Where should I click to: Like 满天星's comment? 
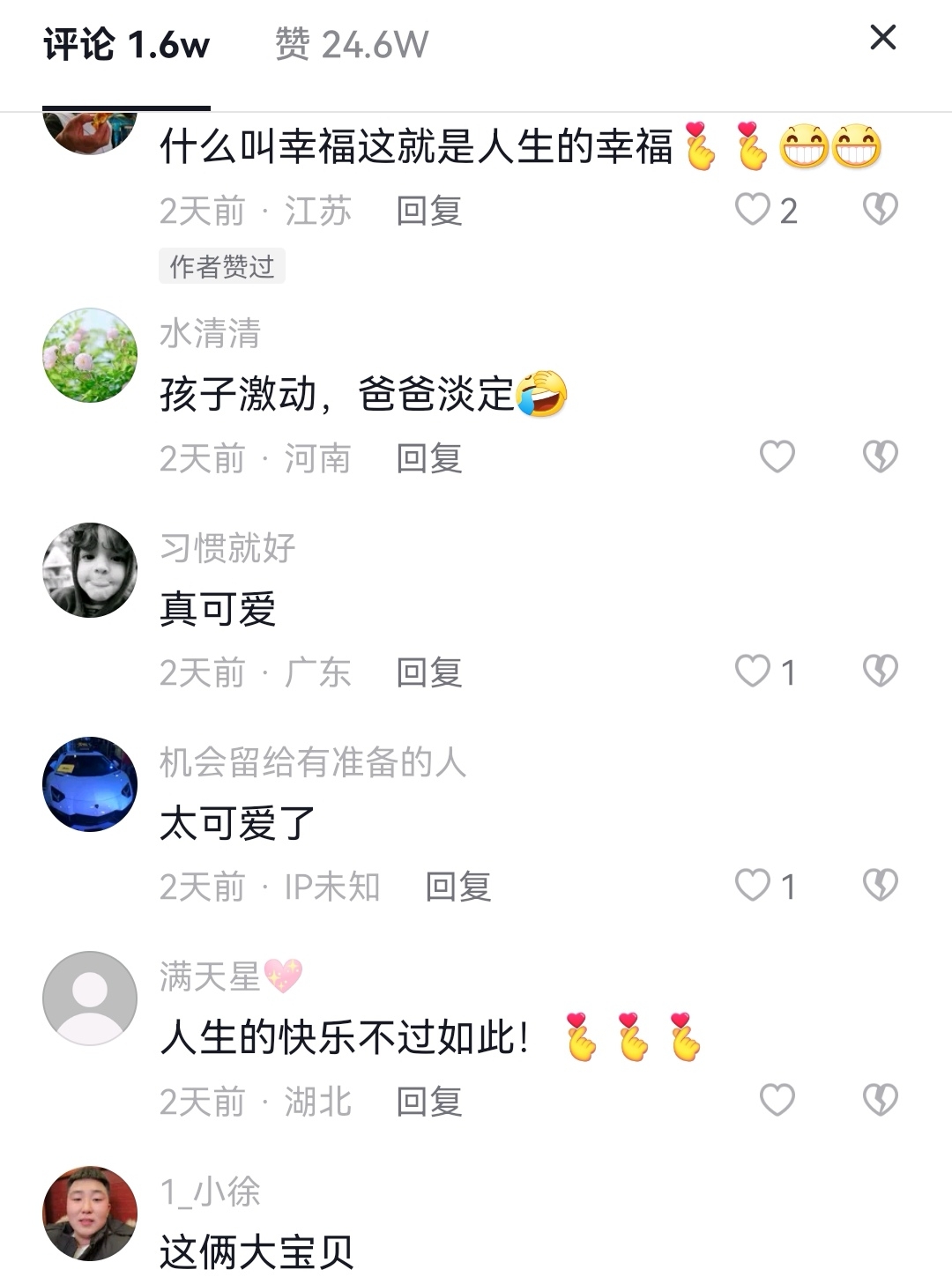(777, 1100)
